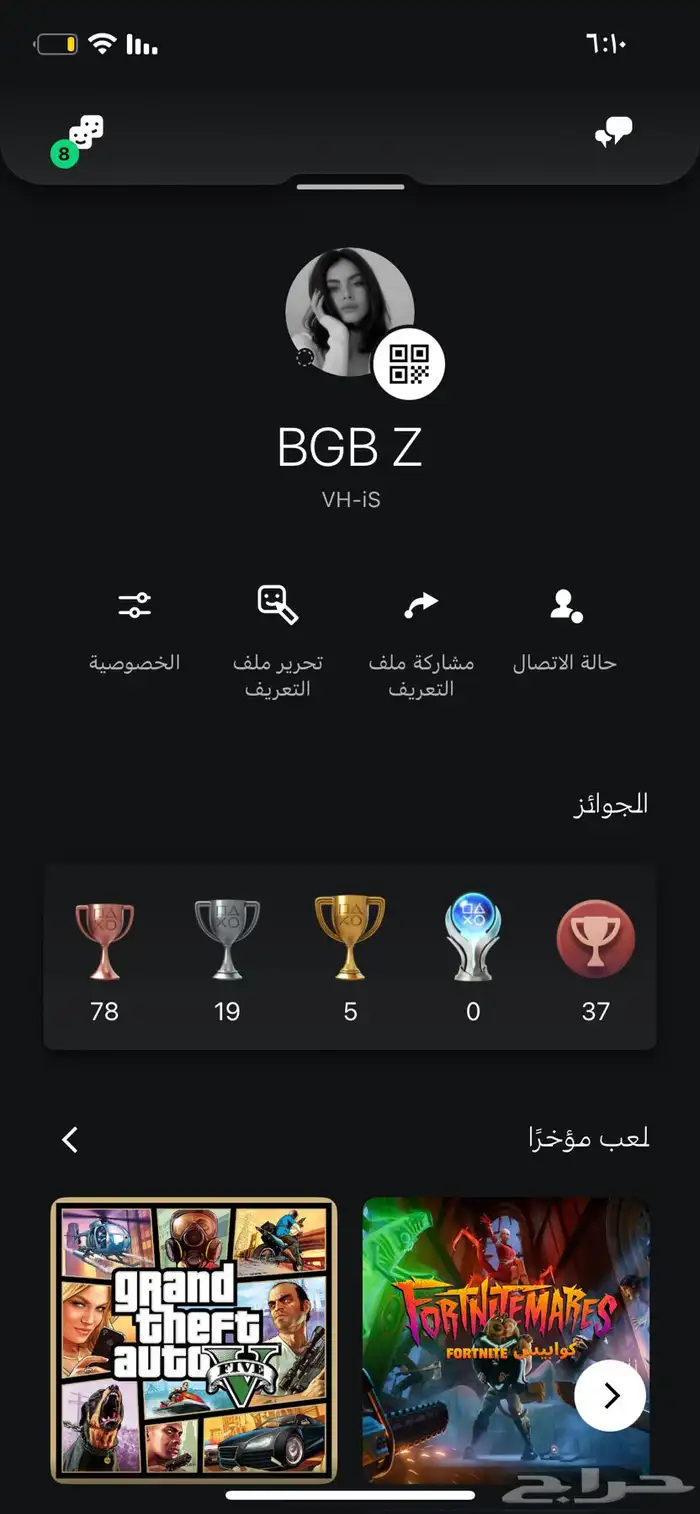This screenshot has width=700, height=1514.
Task: Expand the recently played list arrow
Action: click(x=70, y=1139)
